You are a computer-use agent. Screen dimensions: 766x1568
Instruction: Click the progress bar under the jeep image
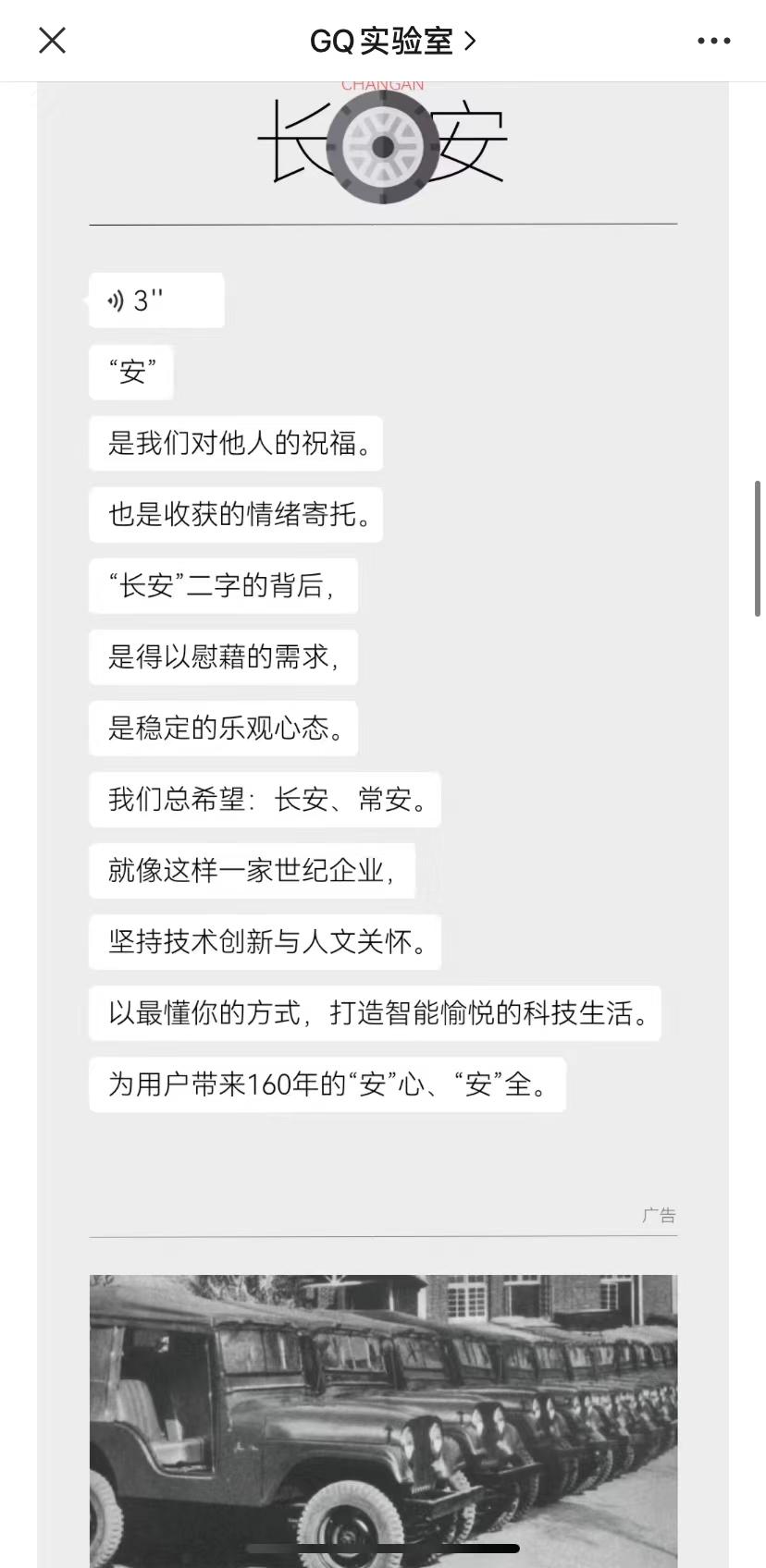tap(383, 1547)
